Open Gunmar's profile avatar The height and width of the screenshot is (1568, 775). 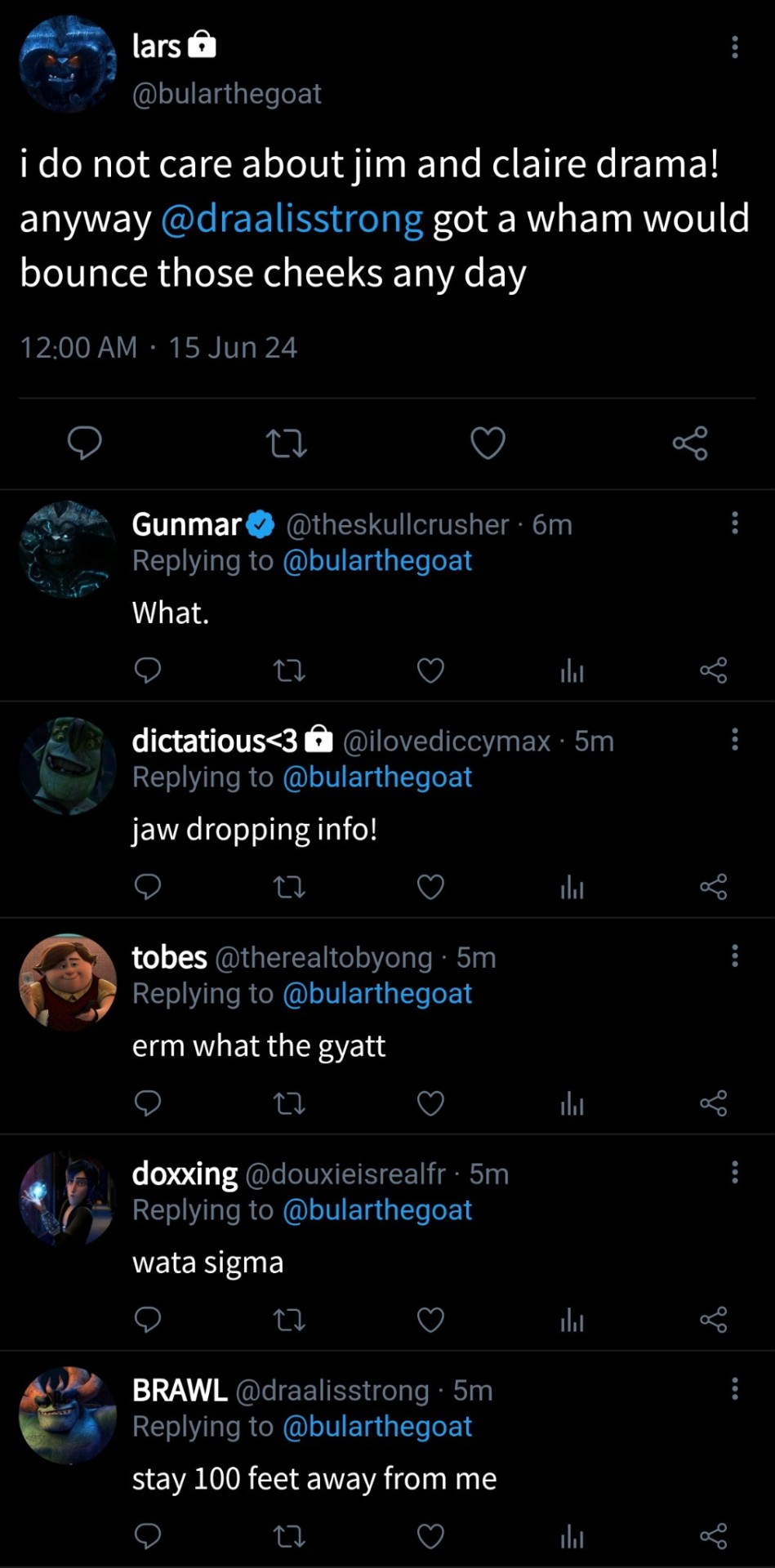[68, 550]
